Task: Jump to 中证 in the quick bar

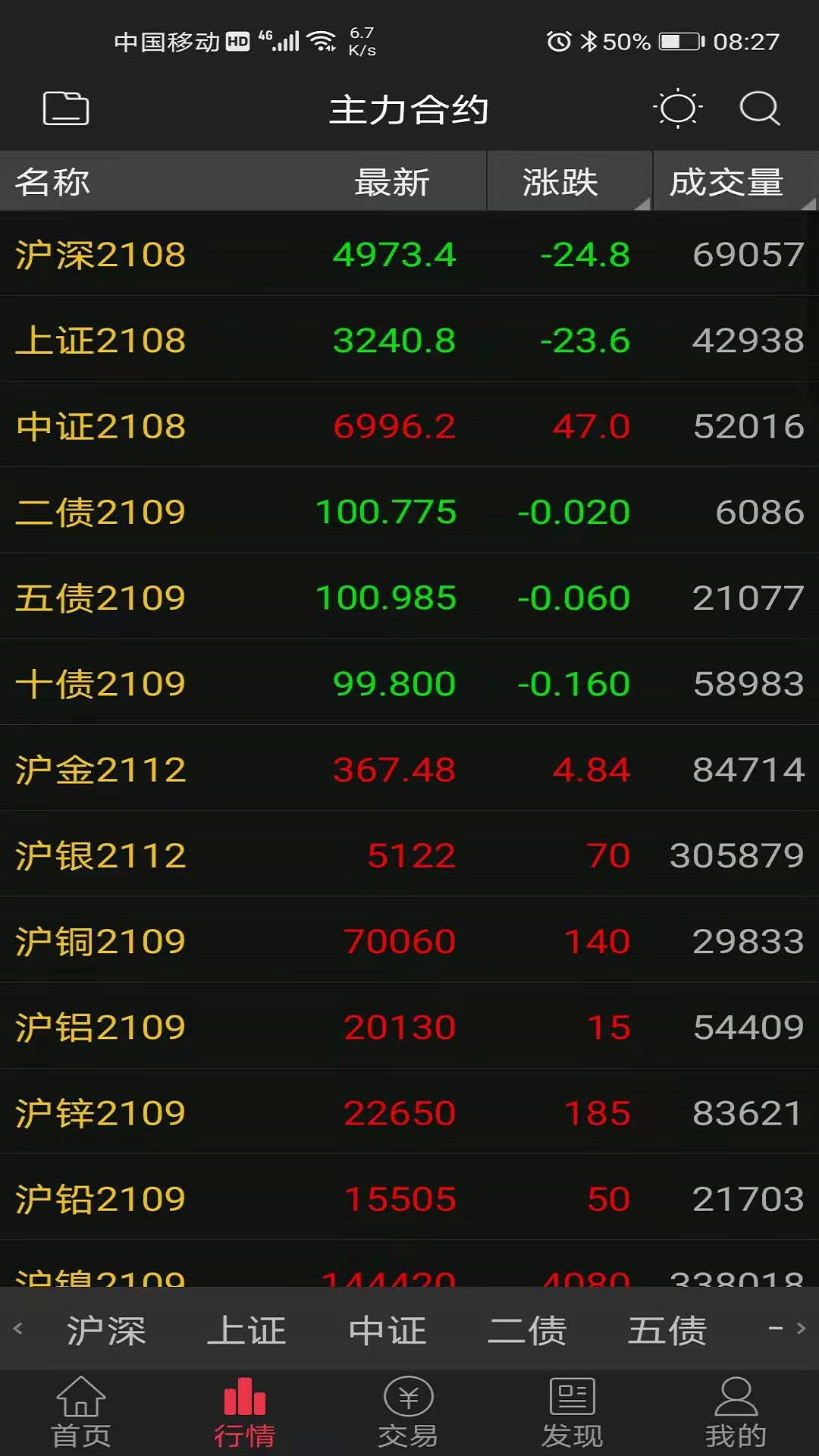Action: coord(387,1330)
